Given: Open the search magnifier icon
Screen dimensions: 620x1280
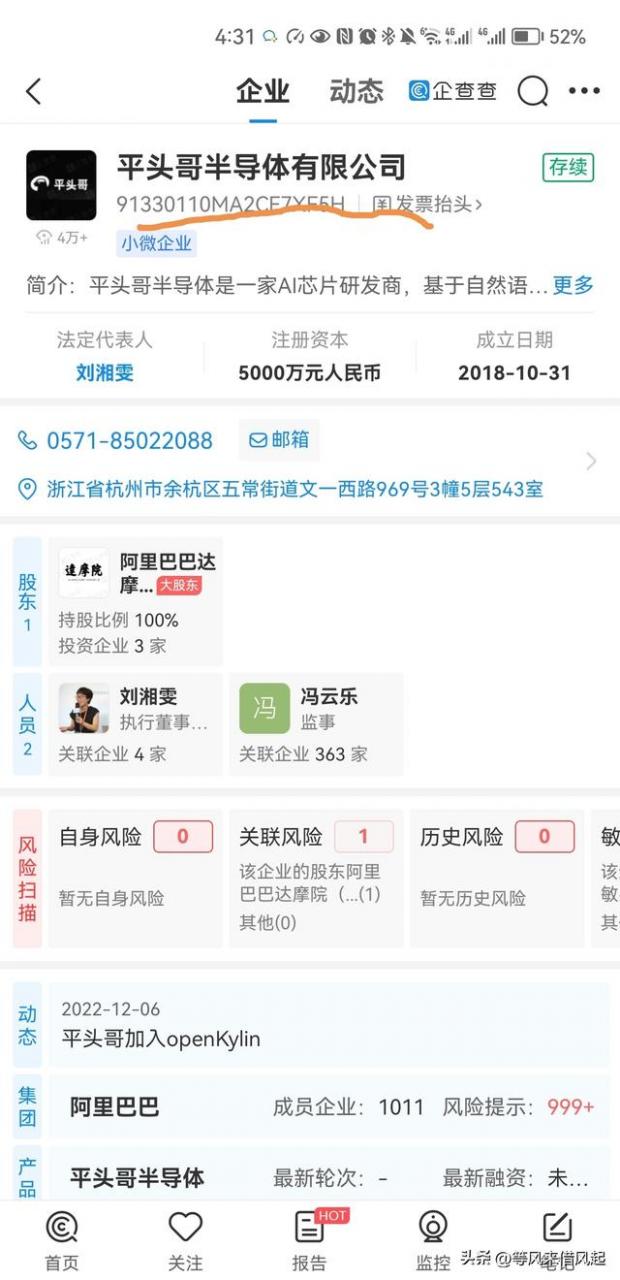Looking at the screenshot, I should 532,91.
